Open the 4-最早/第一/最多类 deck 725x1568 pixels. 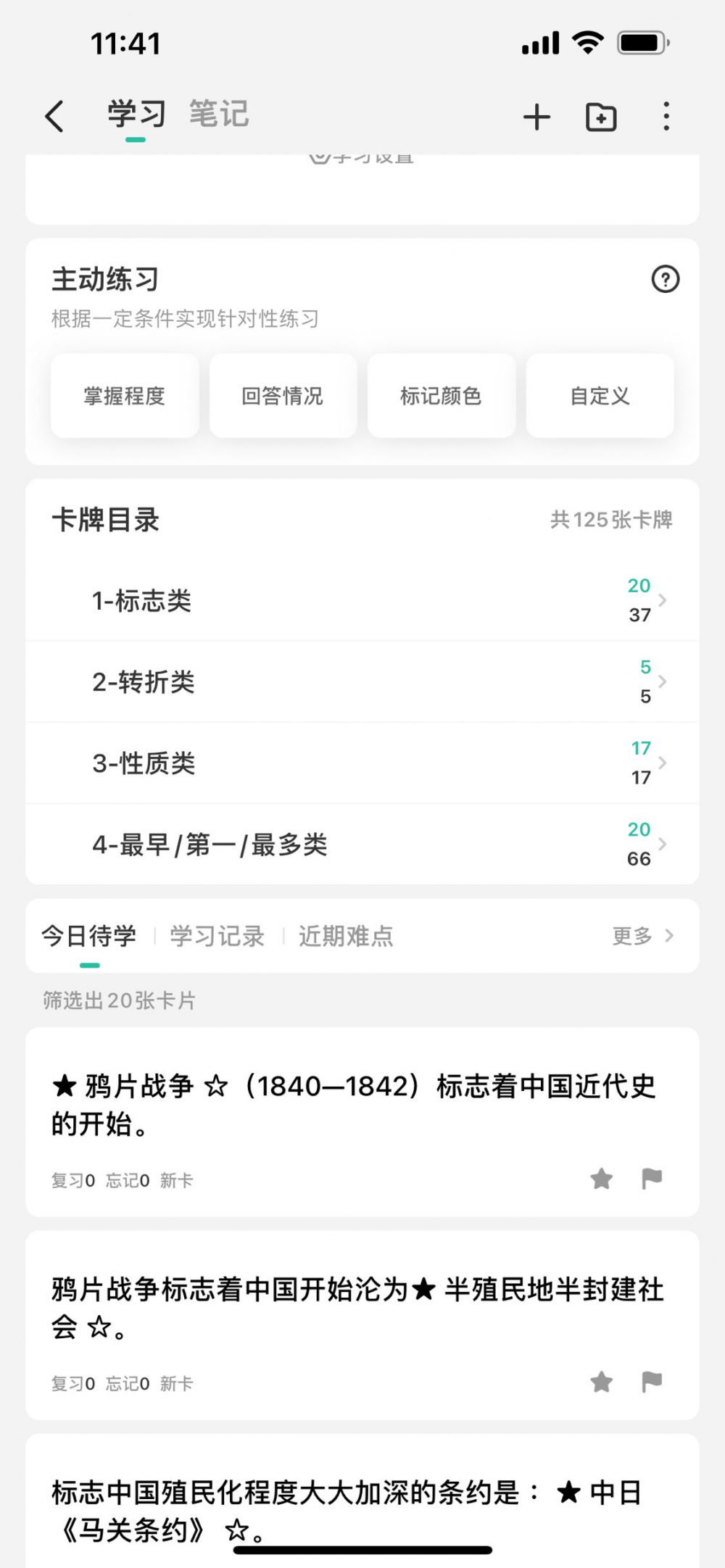362,844
